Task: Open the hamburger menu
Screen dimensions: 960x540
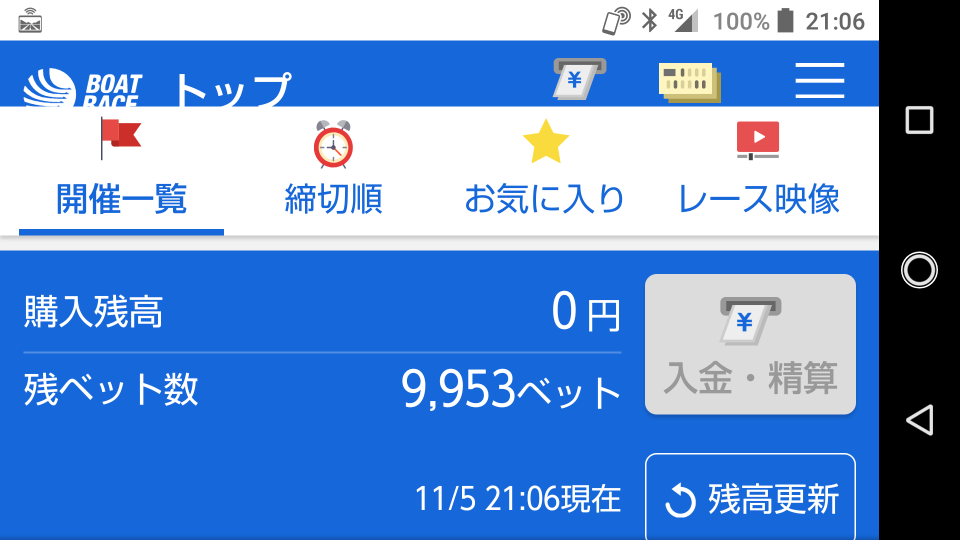Action: pyautogui.click(x=819, y=80)
